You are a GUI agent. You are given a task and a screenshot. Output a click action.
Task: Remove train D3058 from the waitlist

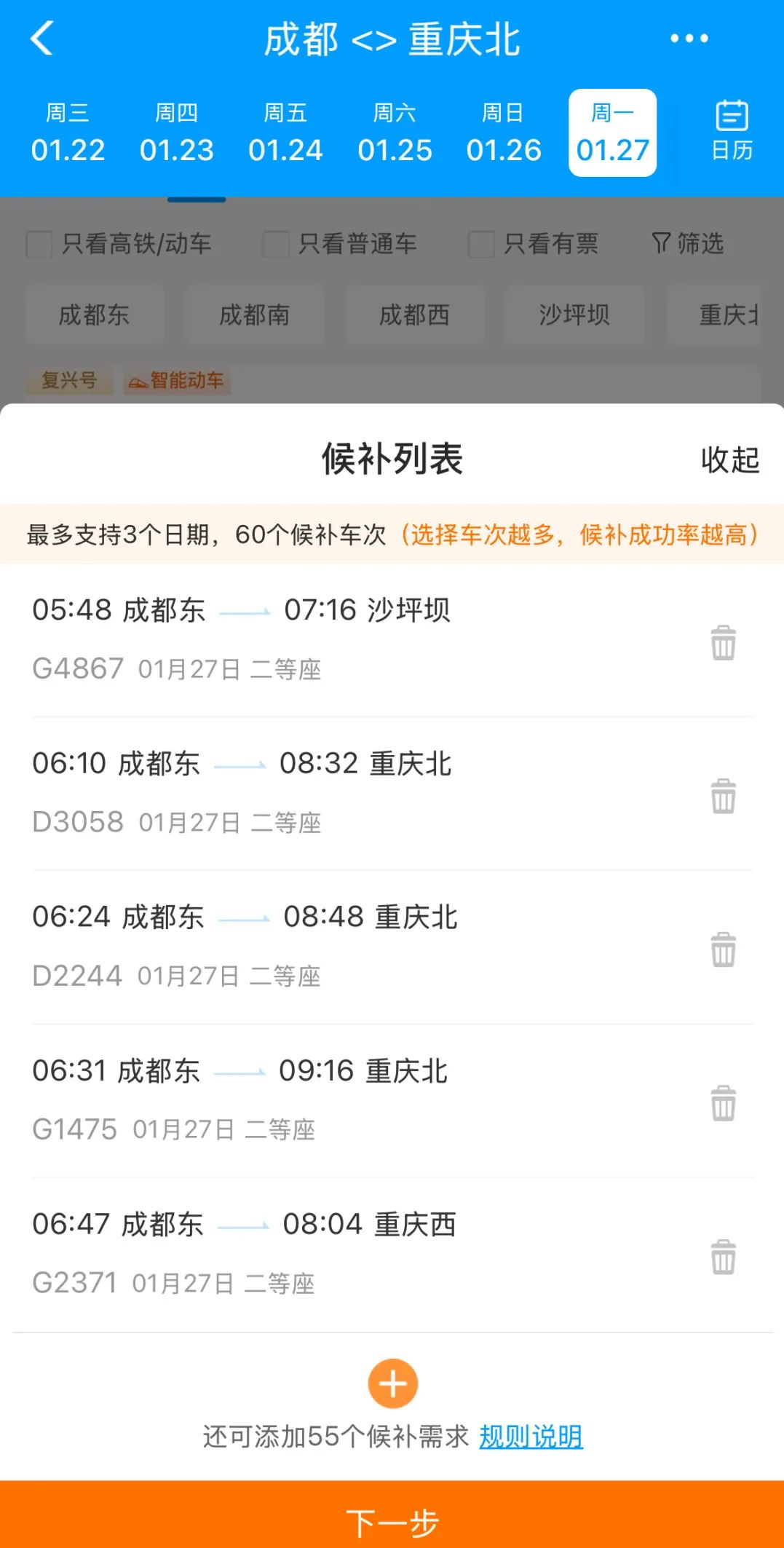pos(723,796)
